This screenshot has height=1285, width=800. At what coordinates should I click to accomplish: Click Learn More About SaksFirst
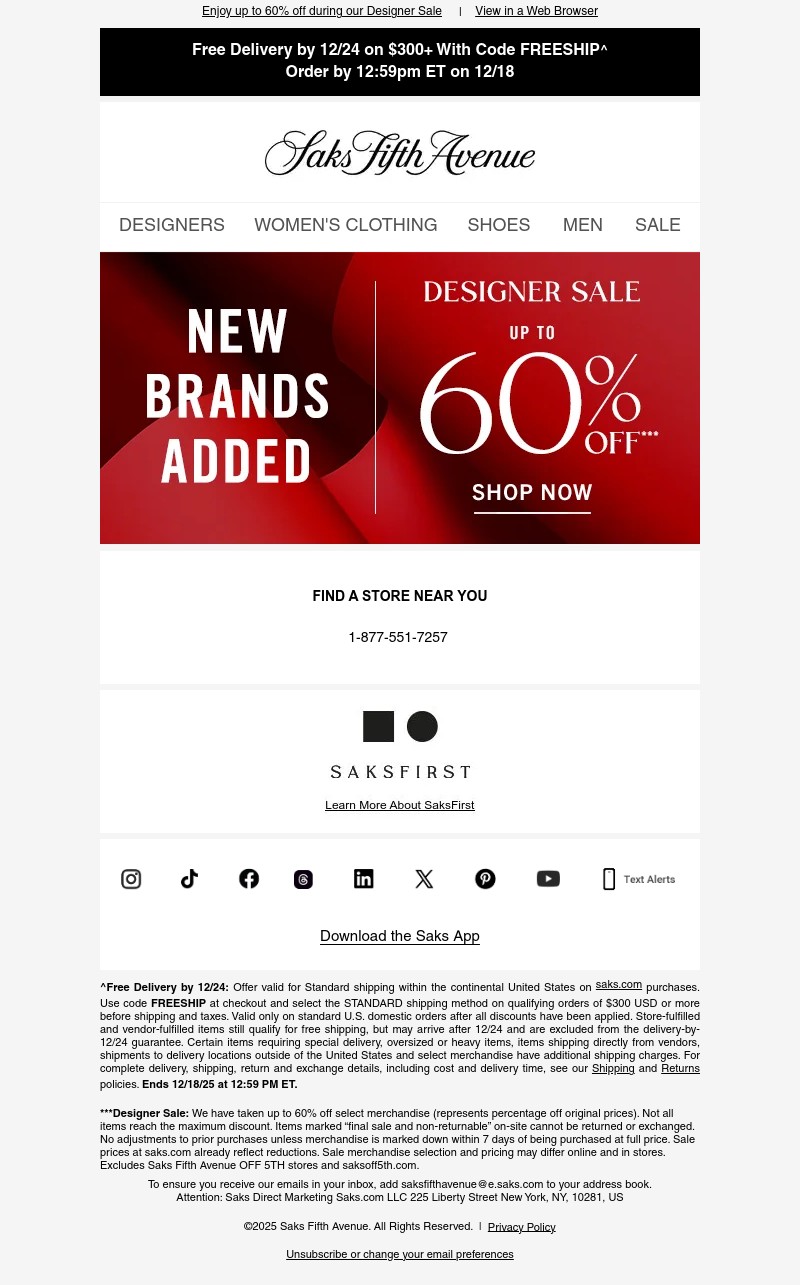click(x=400, y=805)
